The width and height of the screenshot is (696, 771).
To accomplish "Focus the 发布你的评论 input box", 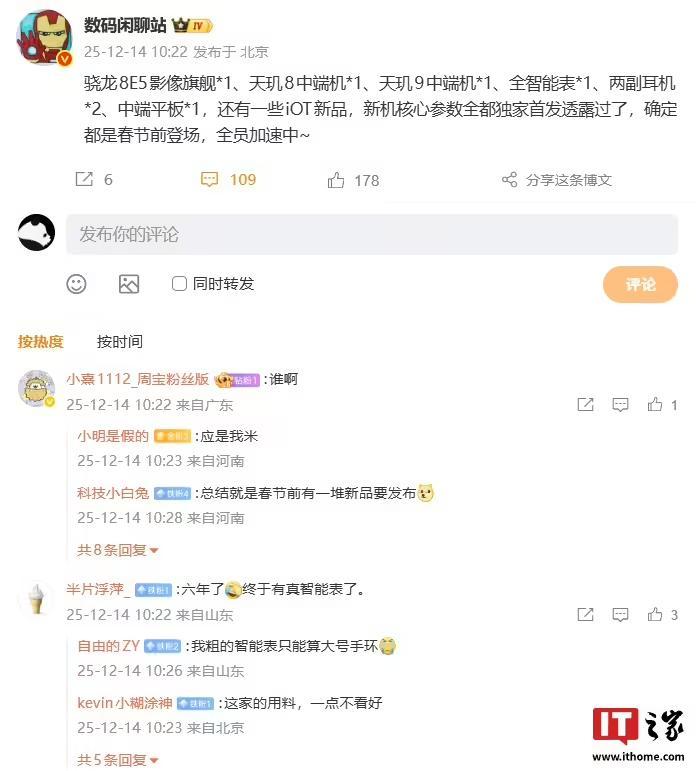I will [371, 234].
